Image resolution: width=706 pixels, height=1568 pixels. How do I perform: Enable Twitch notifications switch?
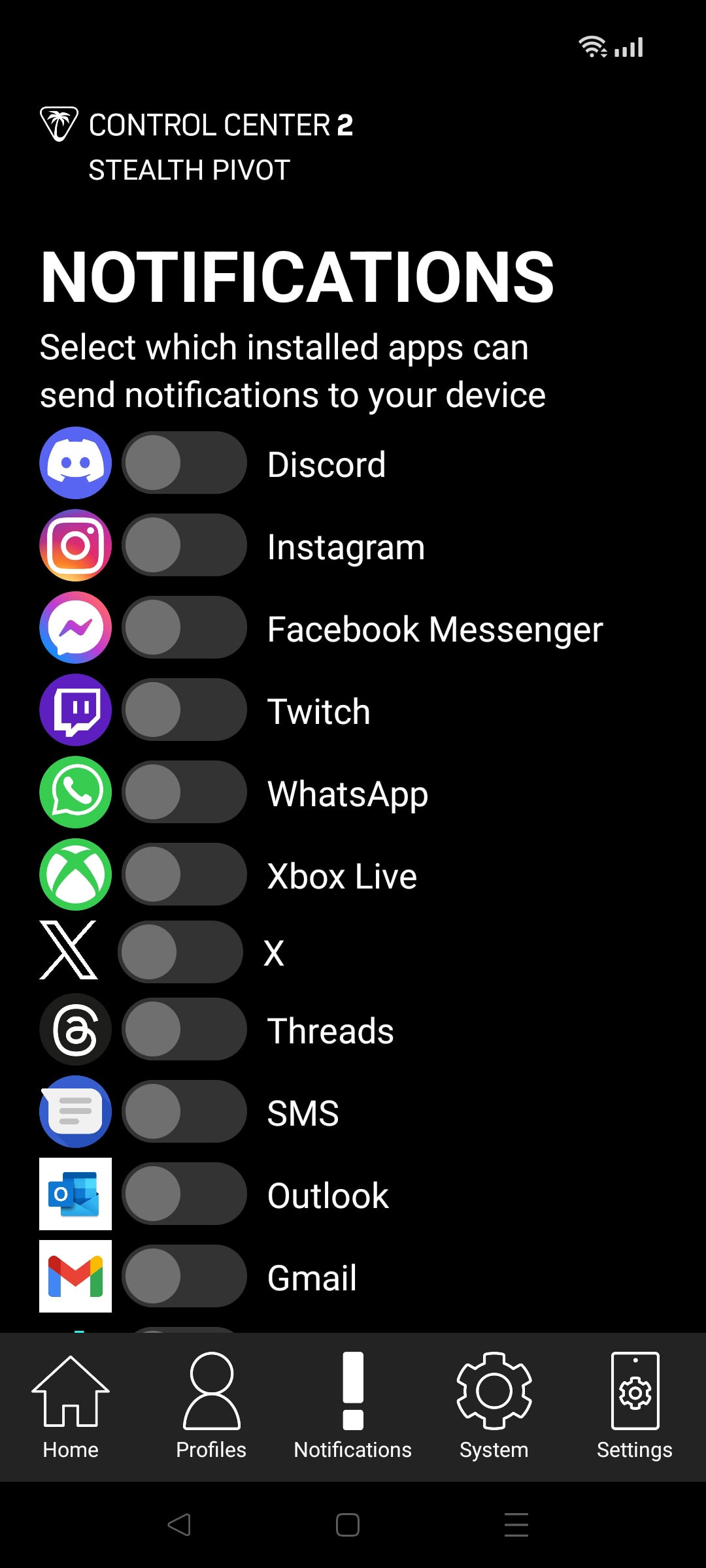pyautogui.click(x=184, y=710)
